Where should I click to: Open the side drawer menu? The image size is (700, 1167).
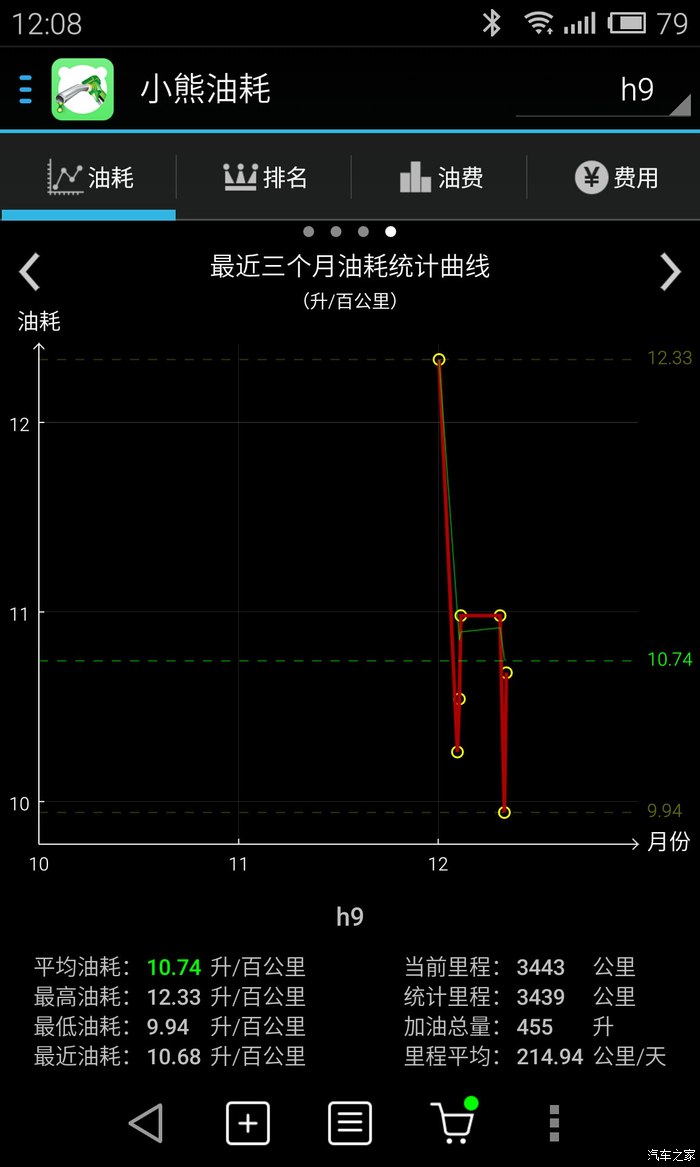coord(26,89)
